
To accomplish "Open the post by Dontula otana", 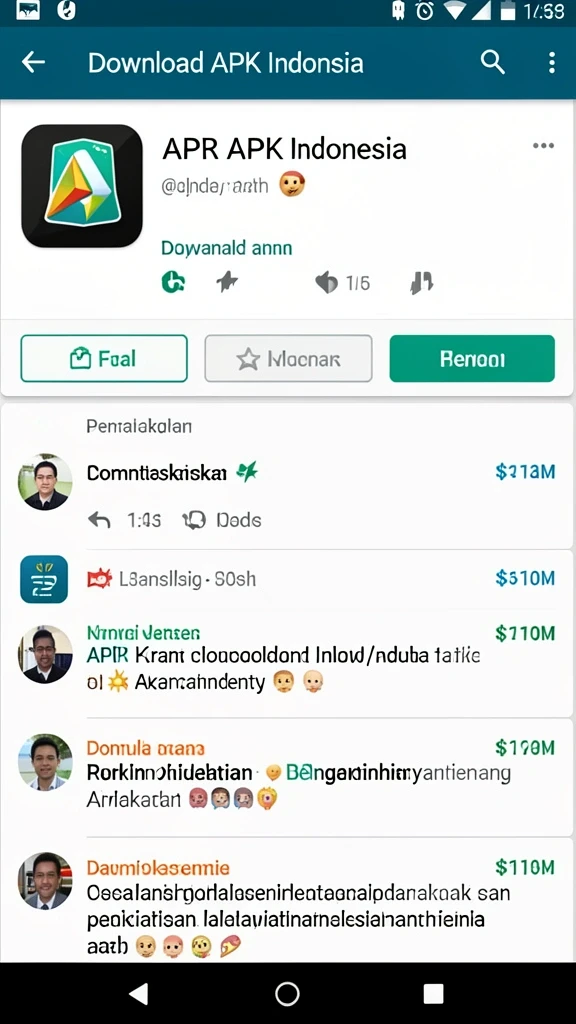I will [x=288, y=777].
